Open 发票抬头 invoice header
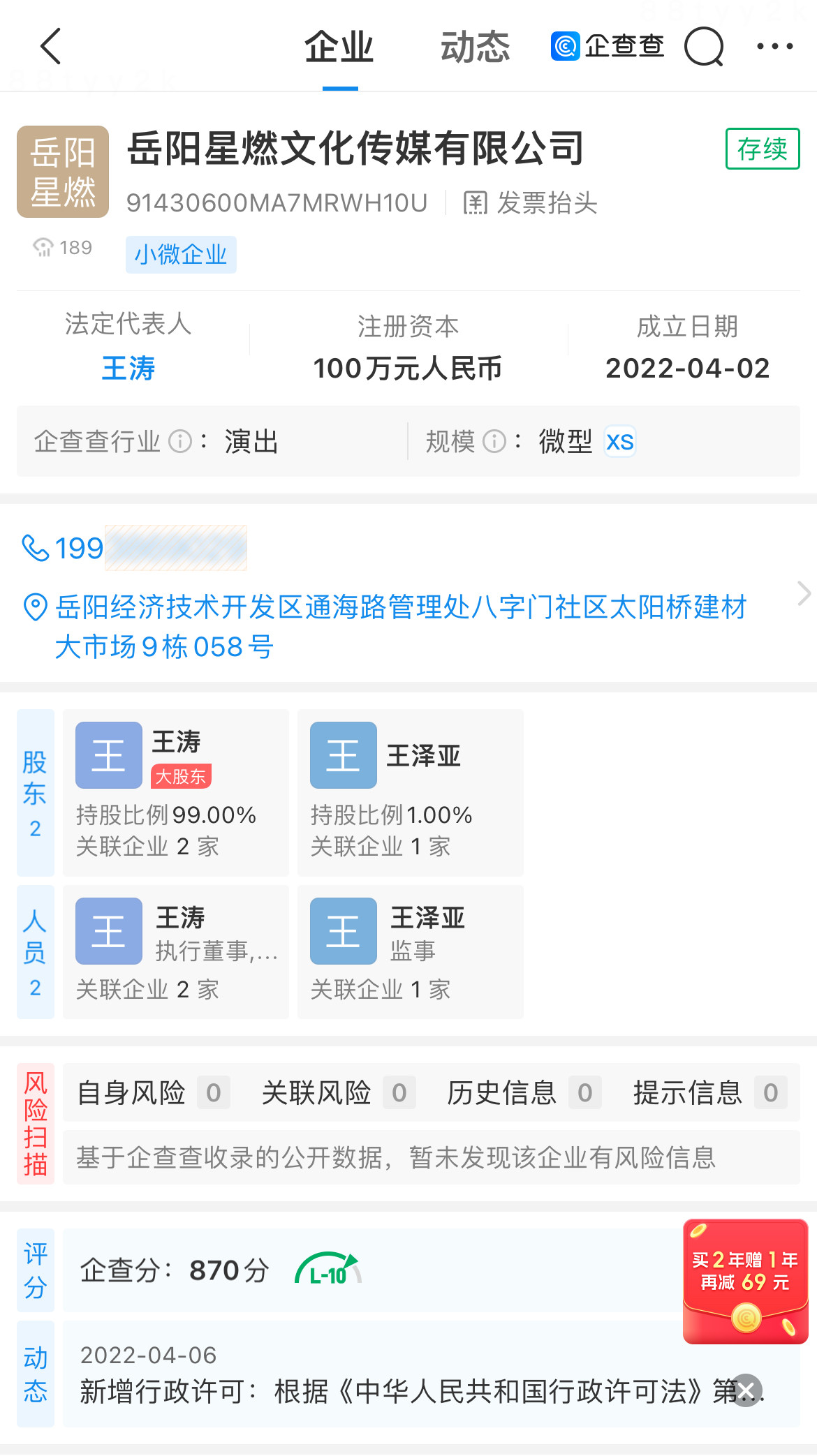 point(531,203)
